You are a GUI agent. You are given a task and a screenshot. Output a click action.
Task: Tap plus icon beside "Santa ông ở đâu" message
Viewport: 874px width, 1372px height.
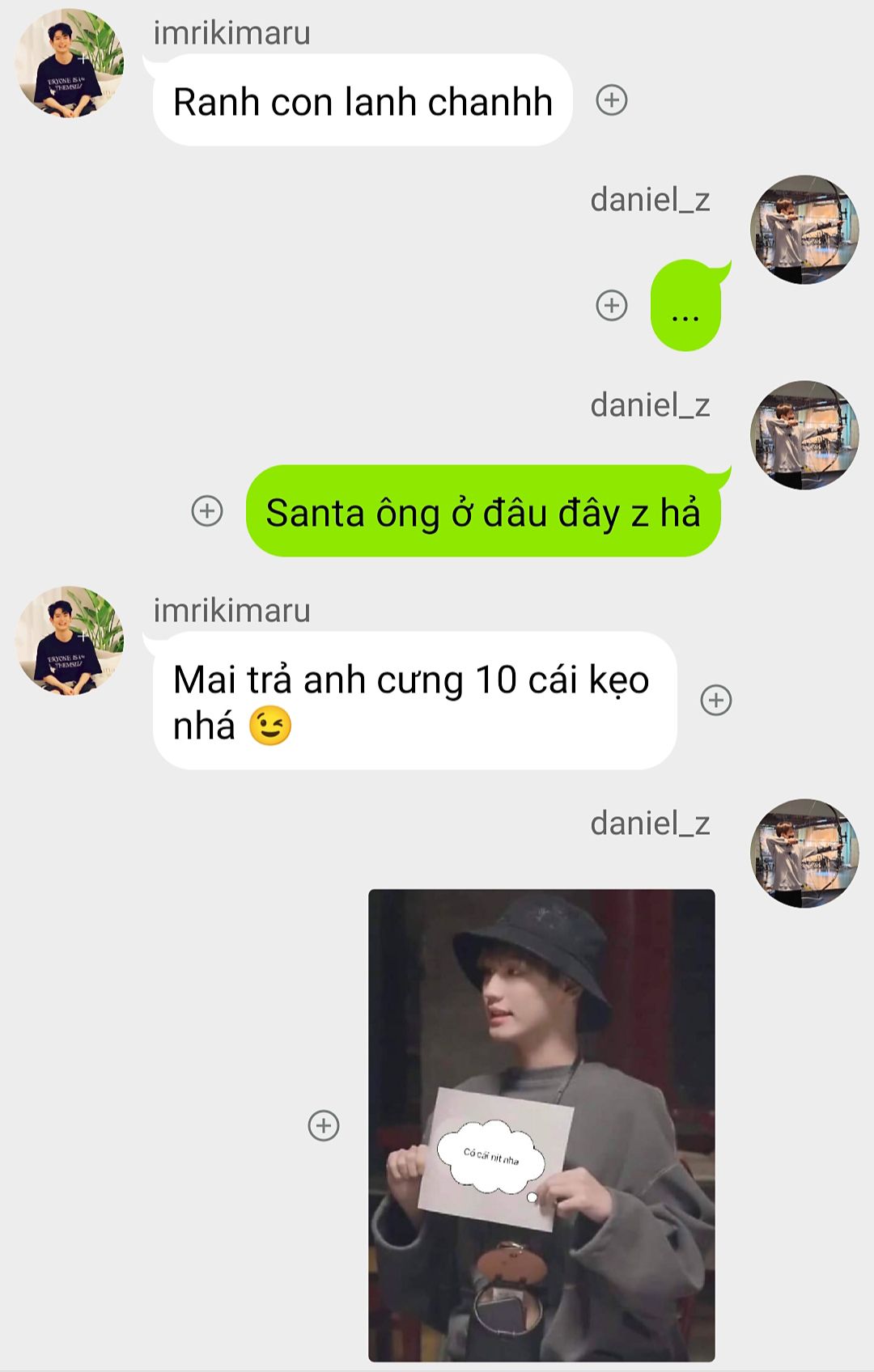pyautogui.click(x=207, y=511)
